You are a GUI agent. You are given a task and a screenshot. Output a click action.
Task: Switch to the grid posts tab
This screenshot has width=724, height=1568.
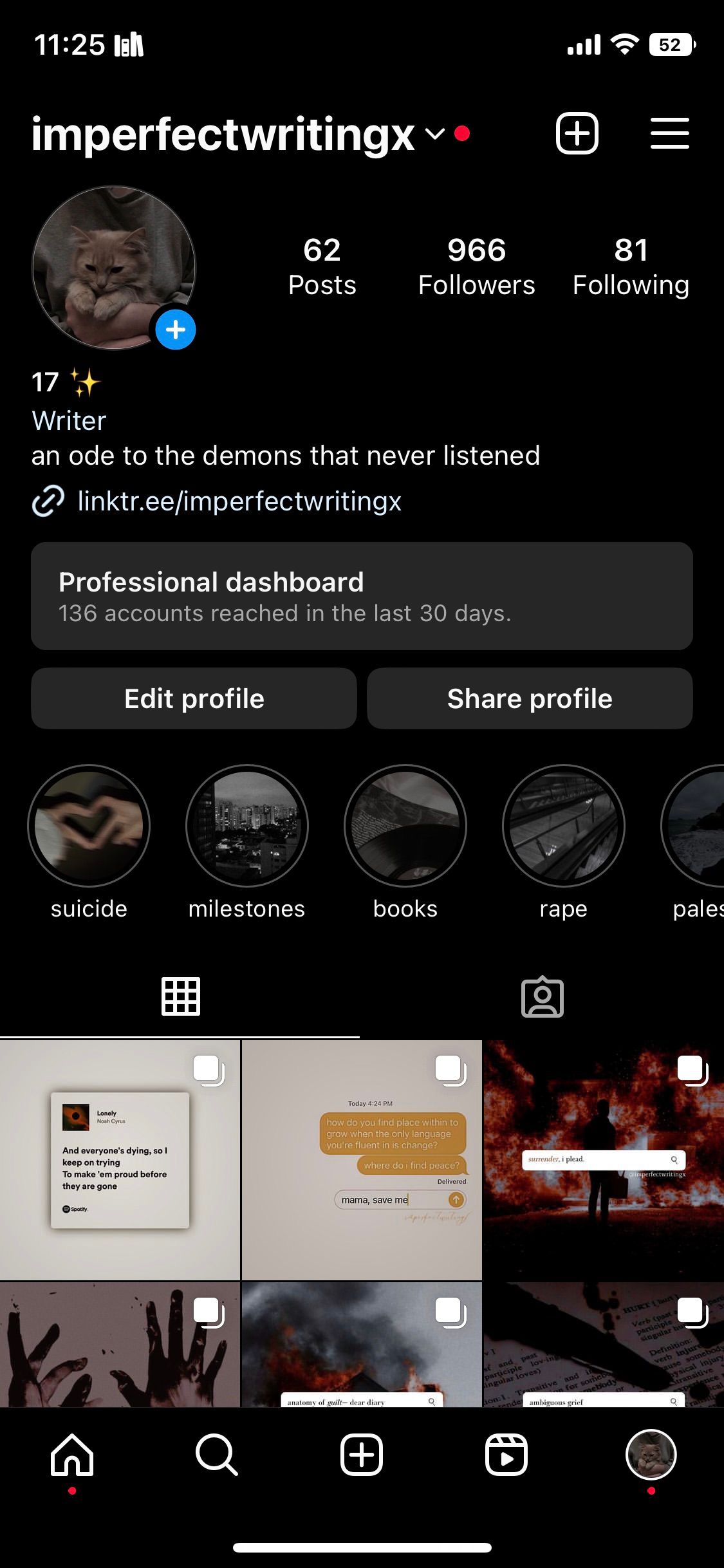(x=181, y=996)
